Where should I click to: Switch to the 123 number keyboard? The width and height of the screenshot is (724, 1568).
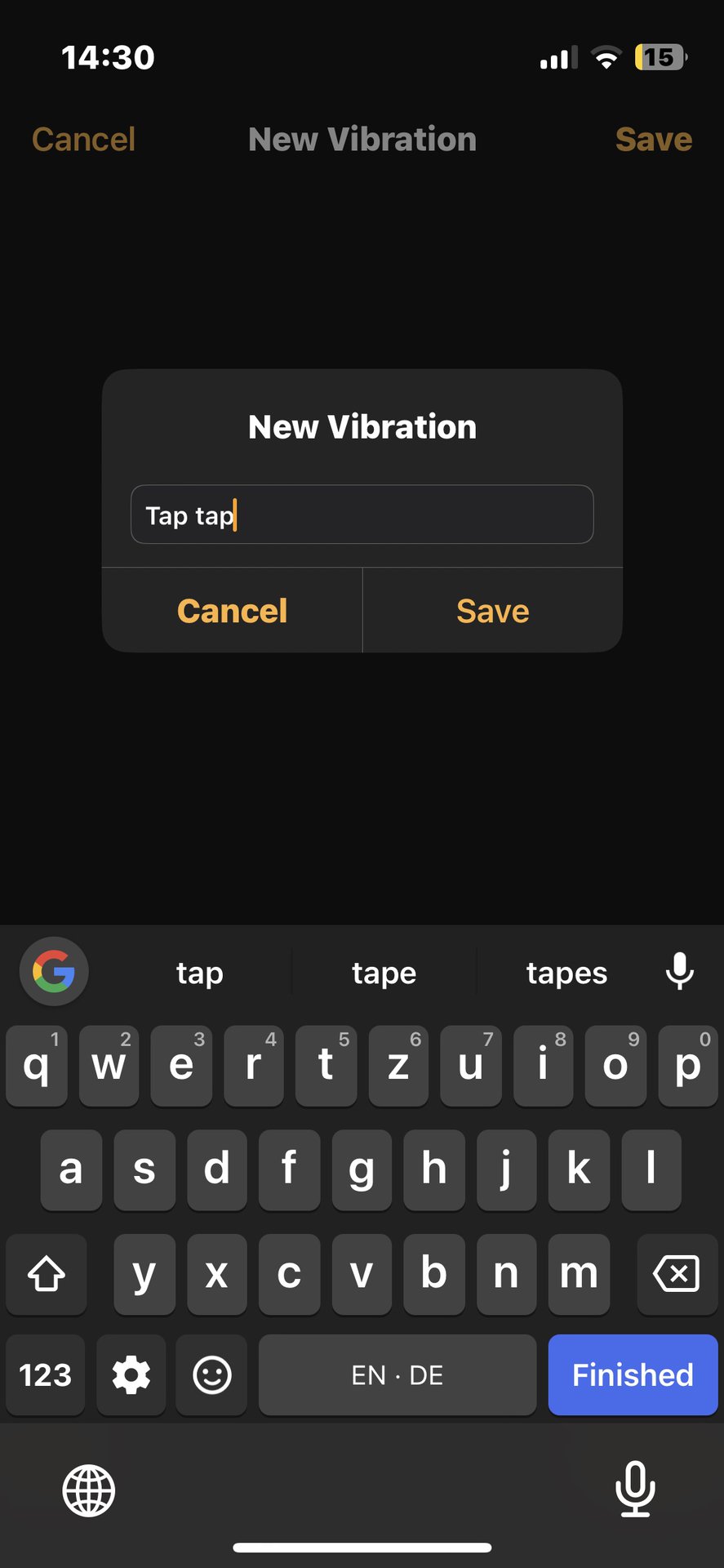[46, 1374]
